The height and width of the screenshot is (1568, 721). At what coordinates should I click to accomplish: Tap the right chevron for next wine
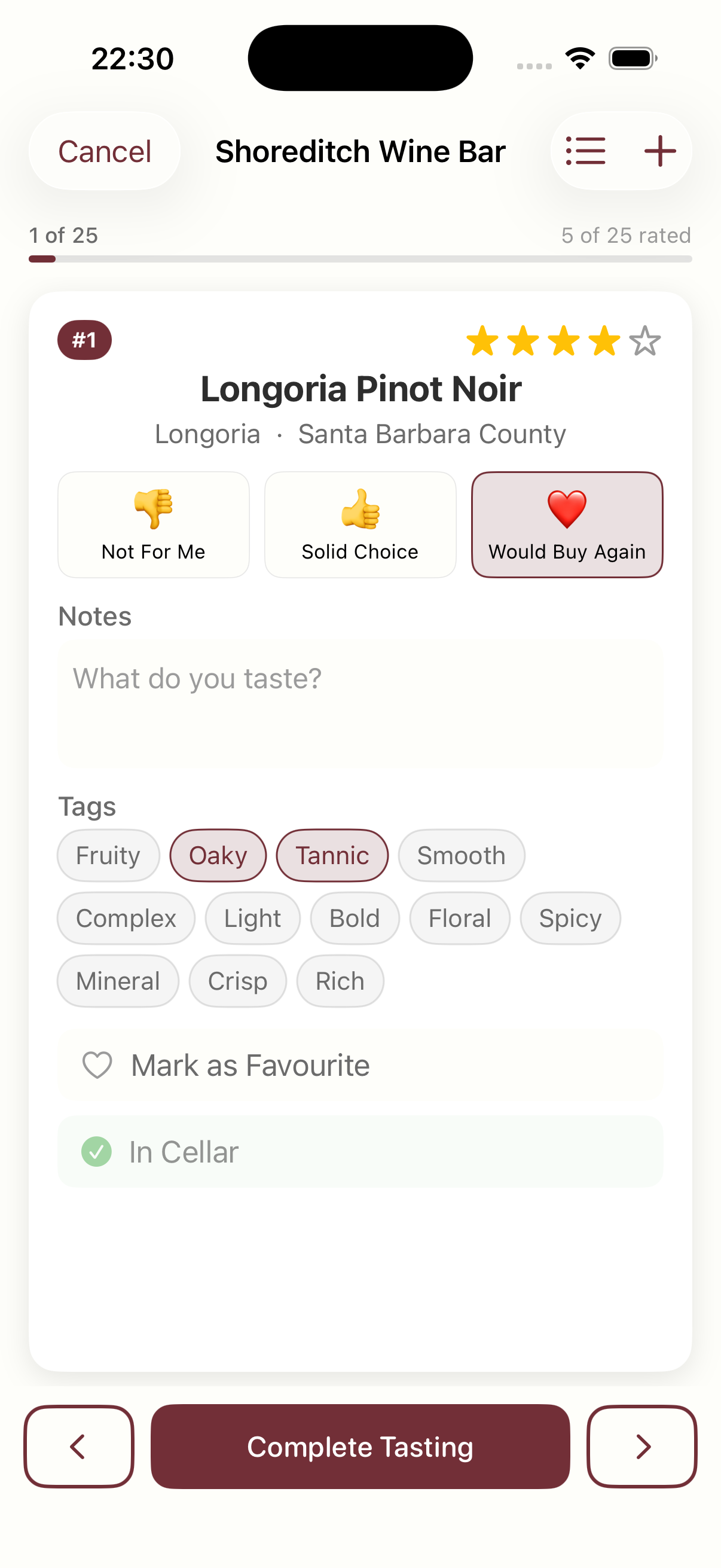tap(642, 1447)
